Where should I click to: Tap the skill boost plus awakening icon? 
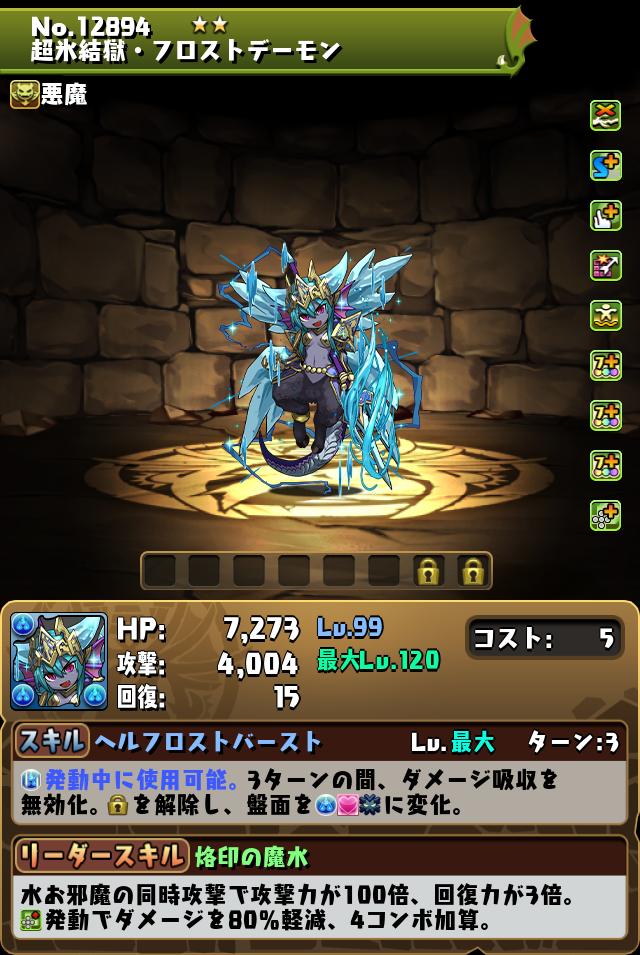605,165
